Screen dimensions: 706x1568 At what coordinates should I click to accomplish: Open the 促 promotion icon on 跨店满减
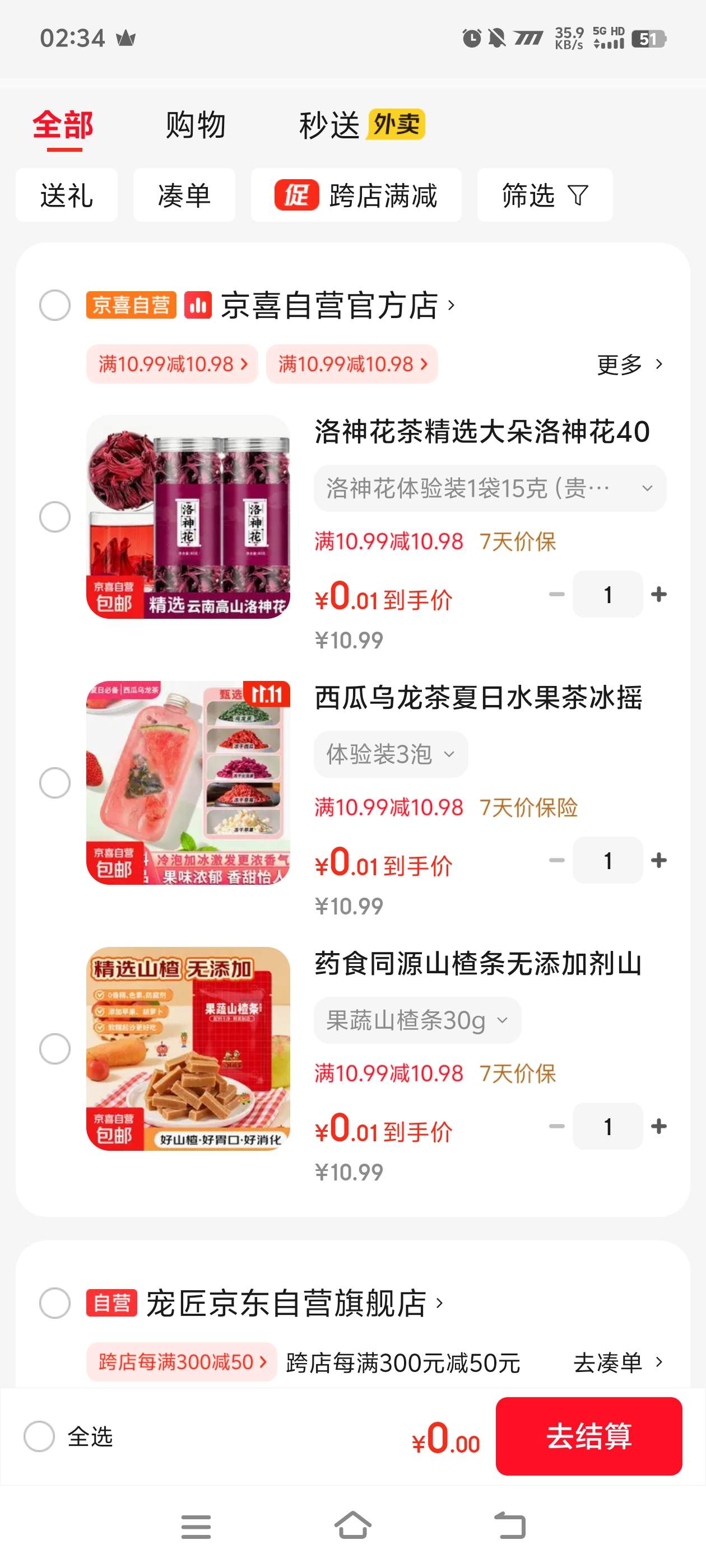tap(296, 195)
